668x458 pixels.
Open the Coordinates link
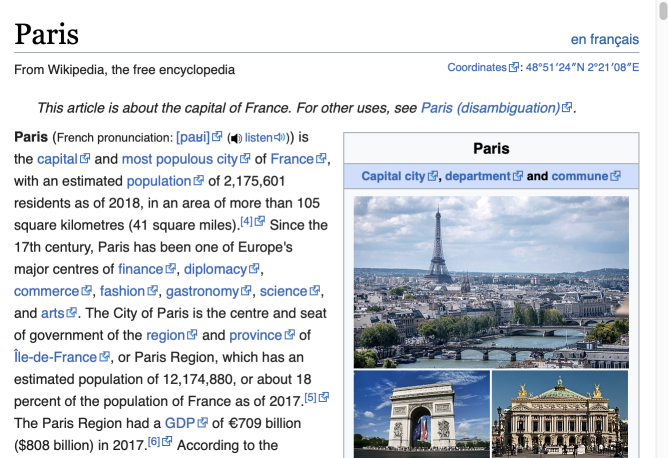tap(477, 67)
